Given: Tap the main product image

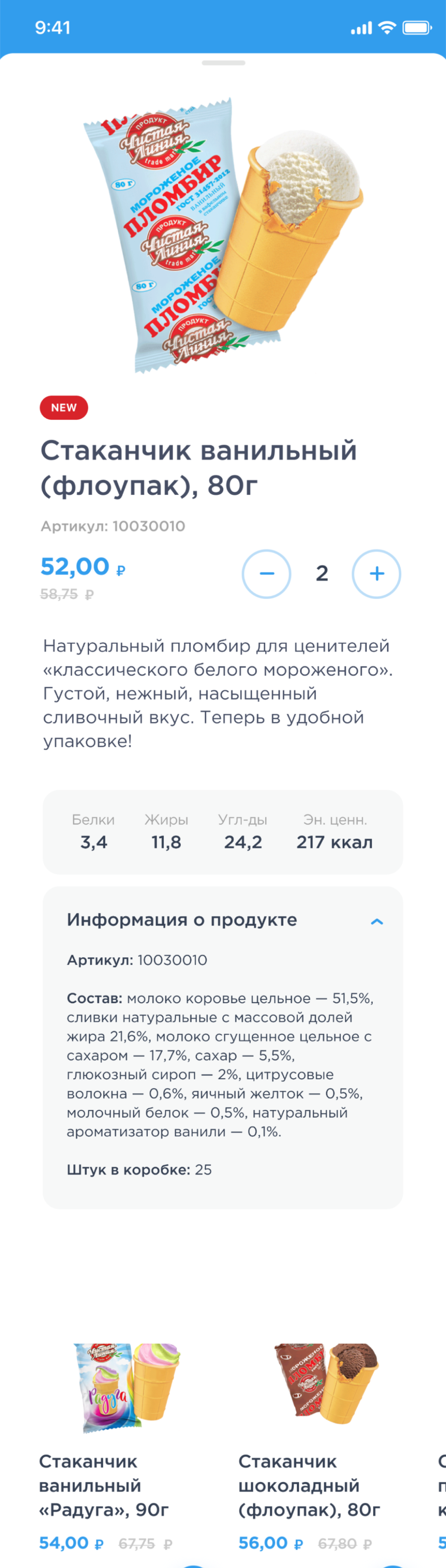Looking at the screenshot, I should tap(223, 235).
